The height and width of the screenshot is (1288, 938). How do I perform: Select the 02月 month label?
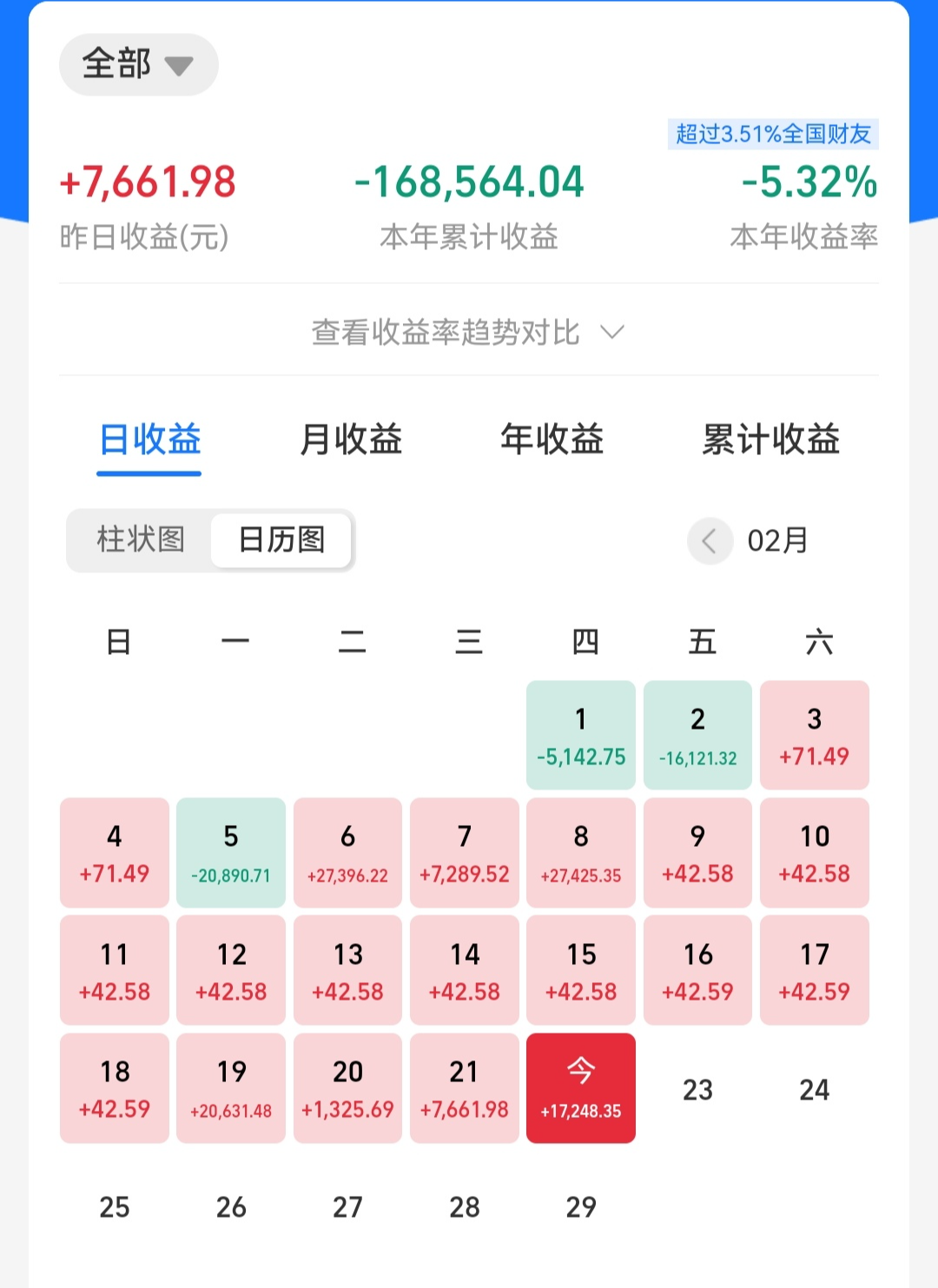[777, 540]
